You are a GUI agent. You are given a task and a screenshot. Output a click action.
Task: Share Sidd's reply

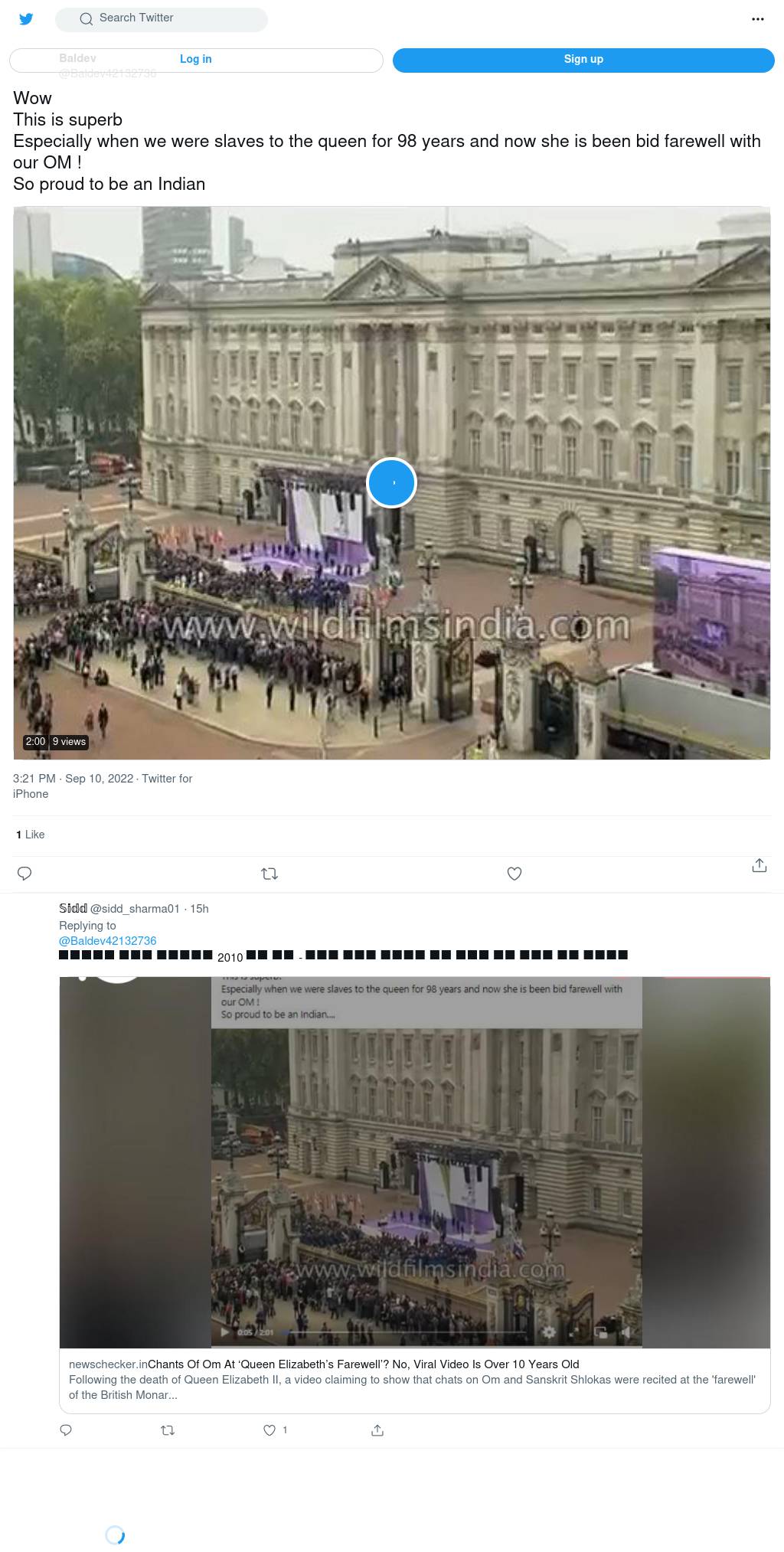tap(377, 1430)
